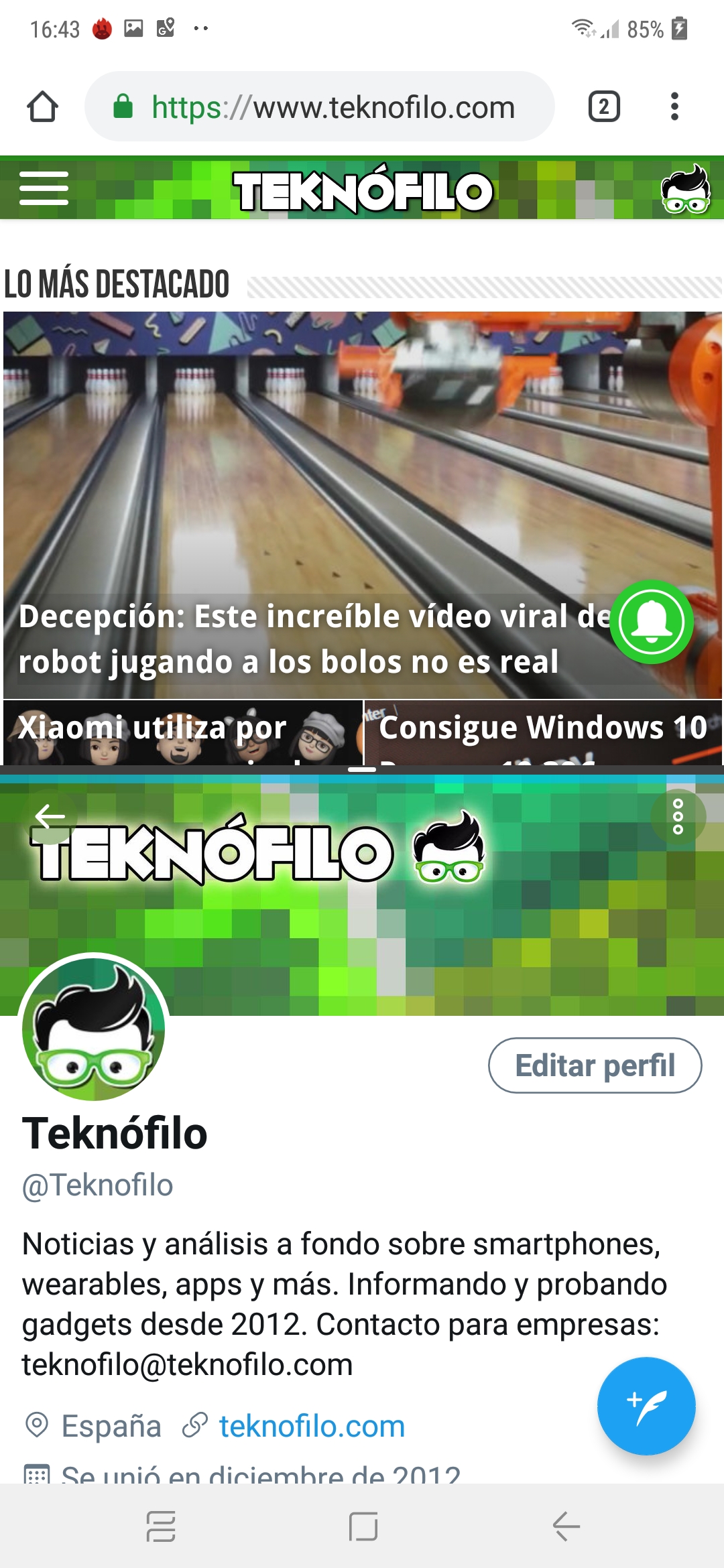Open the Twitter profile options menu
Screen dimensions: 724x1568
click(x=678, y=817)
